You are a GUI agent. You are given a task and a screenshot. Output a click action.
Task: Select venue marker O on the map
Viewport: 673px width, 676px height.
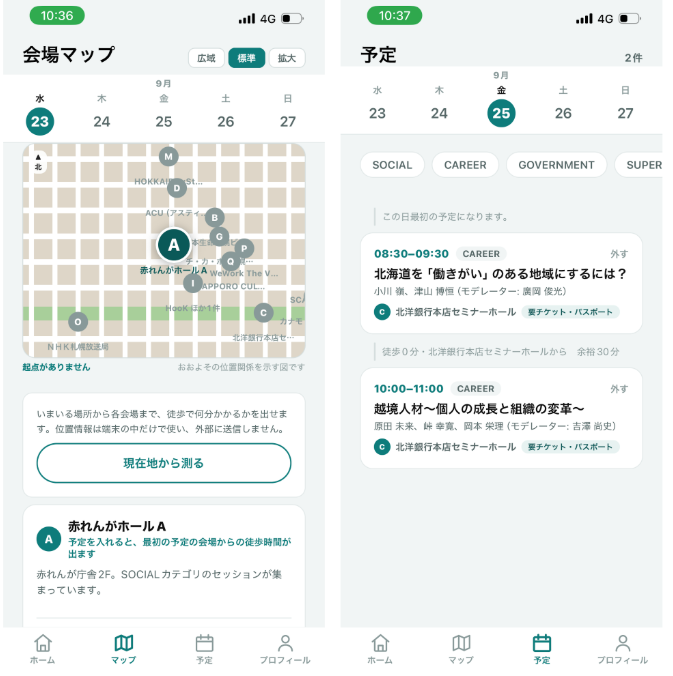tap(78, 322)
